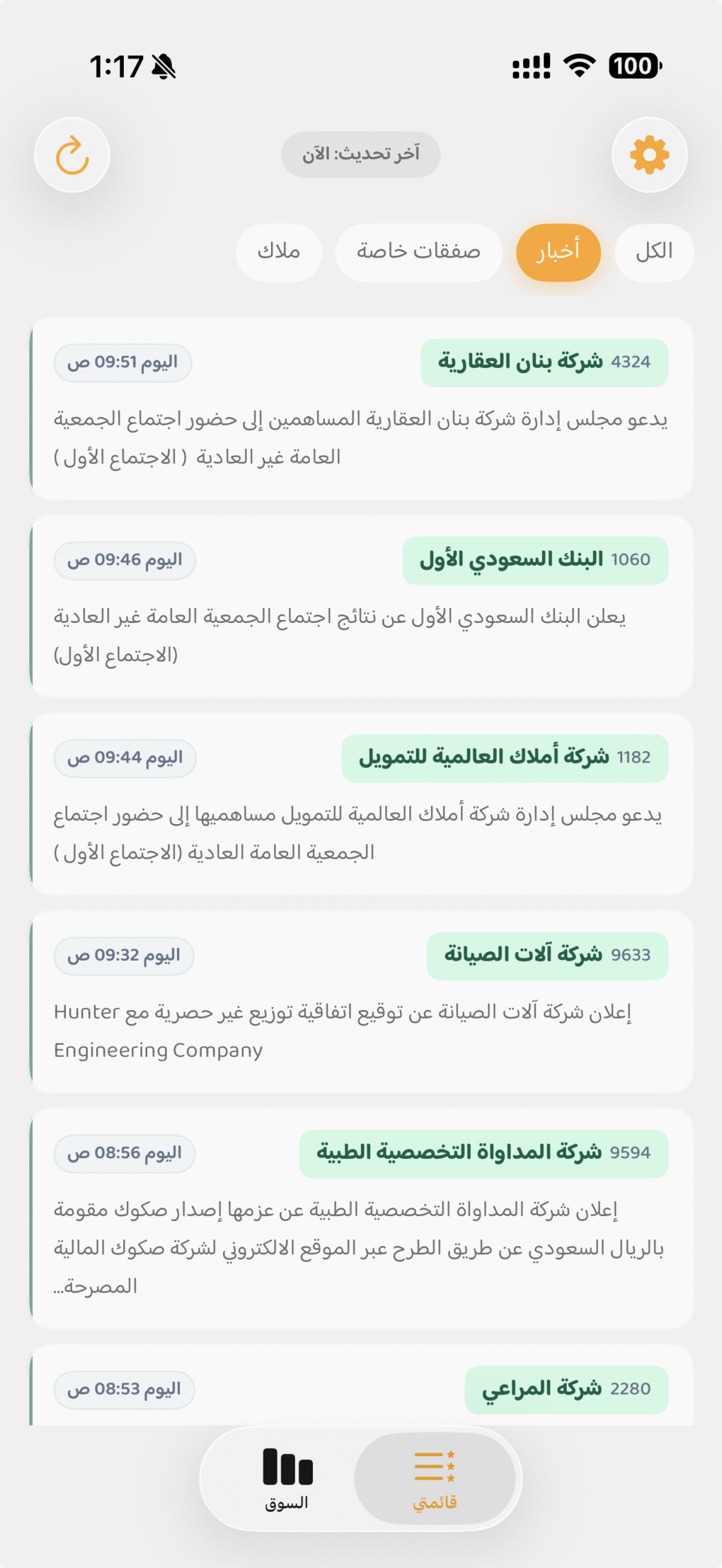The width and height of the screenshot is (722, 1568).
Task: Switch to the ملاك filter
Action: [x=279, y=252]
